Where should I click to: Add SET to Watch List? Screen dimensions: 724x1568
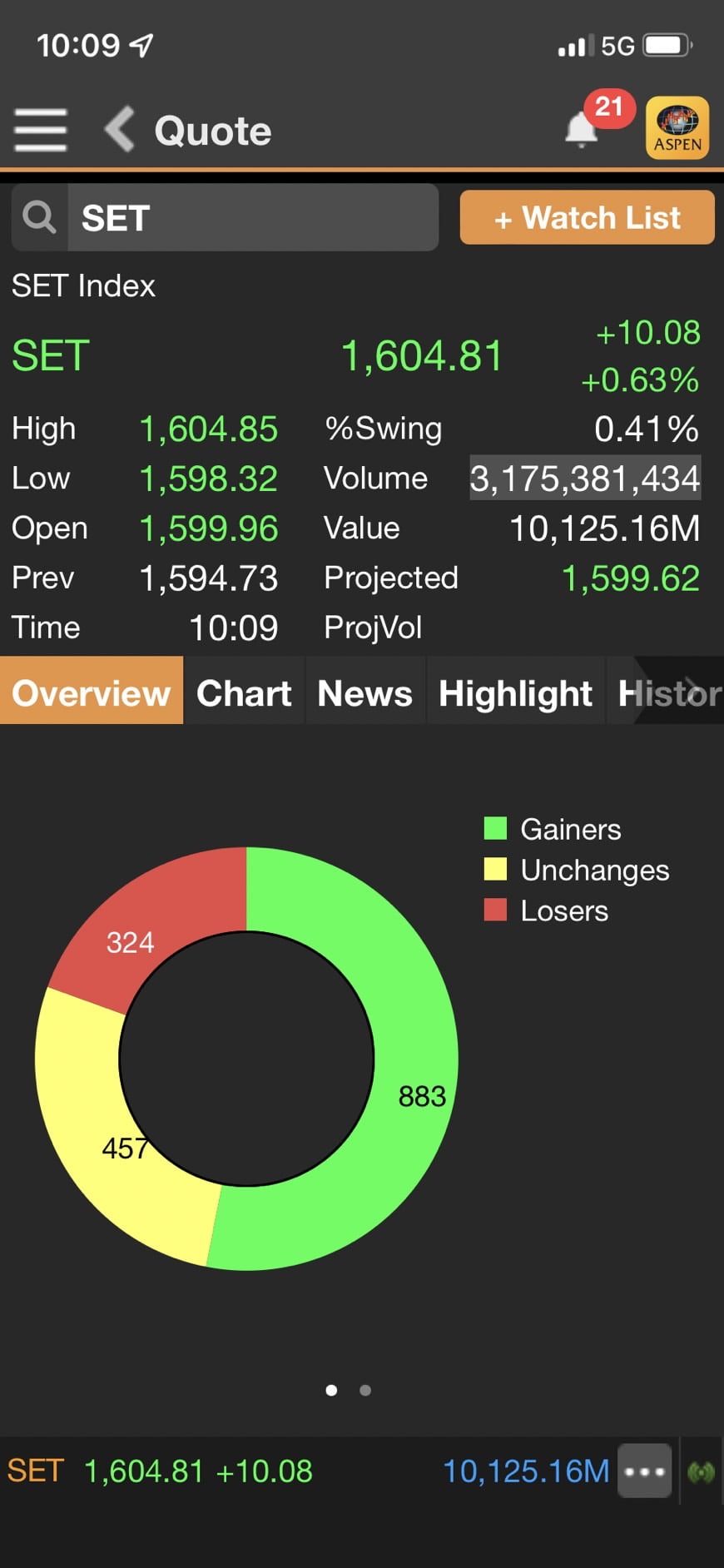click(588, 218)
